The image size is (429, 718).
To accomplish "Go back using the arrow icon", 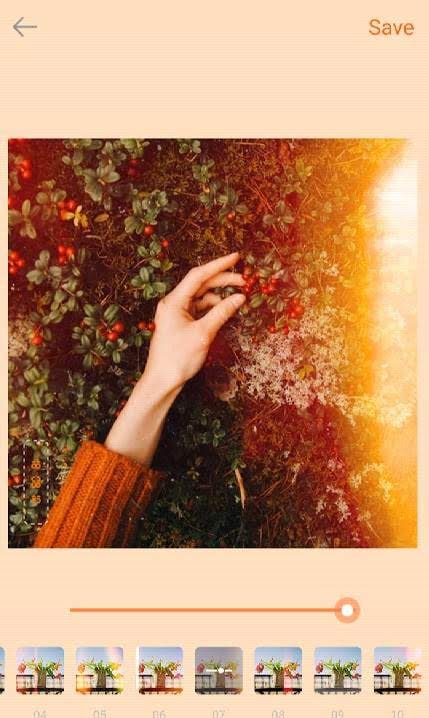I will (24, 27).
